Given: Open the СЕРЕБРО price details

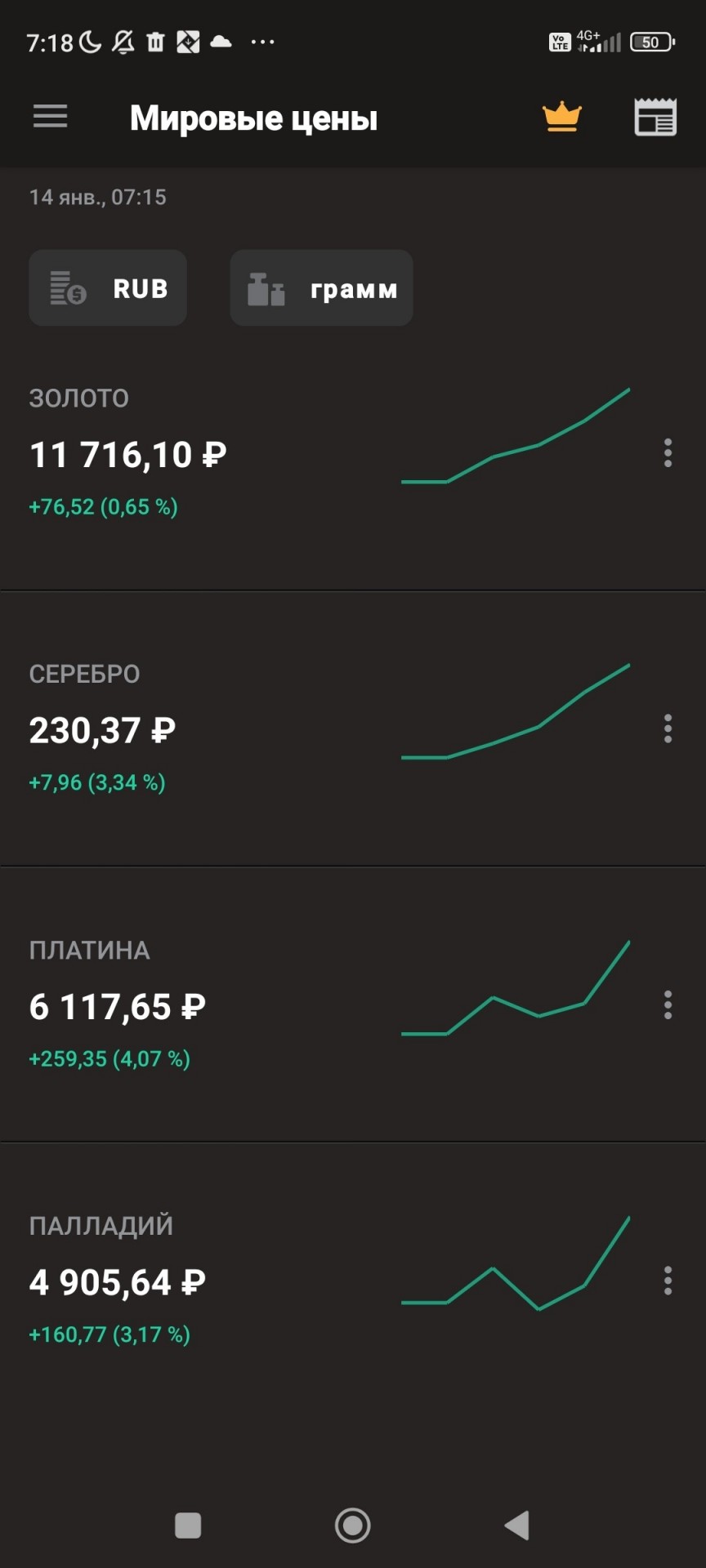Looking at the screenshot, I should tap(353, 728).
